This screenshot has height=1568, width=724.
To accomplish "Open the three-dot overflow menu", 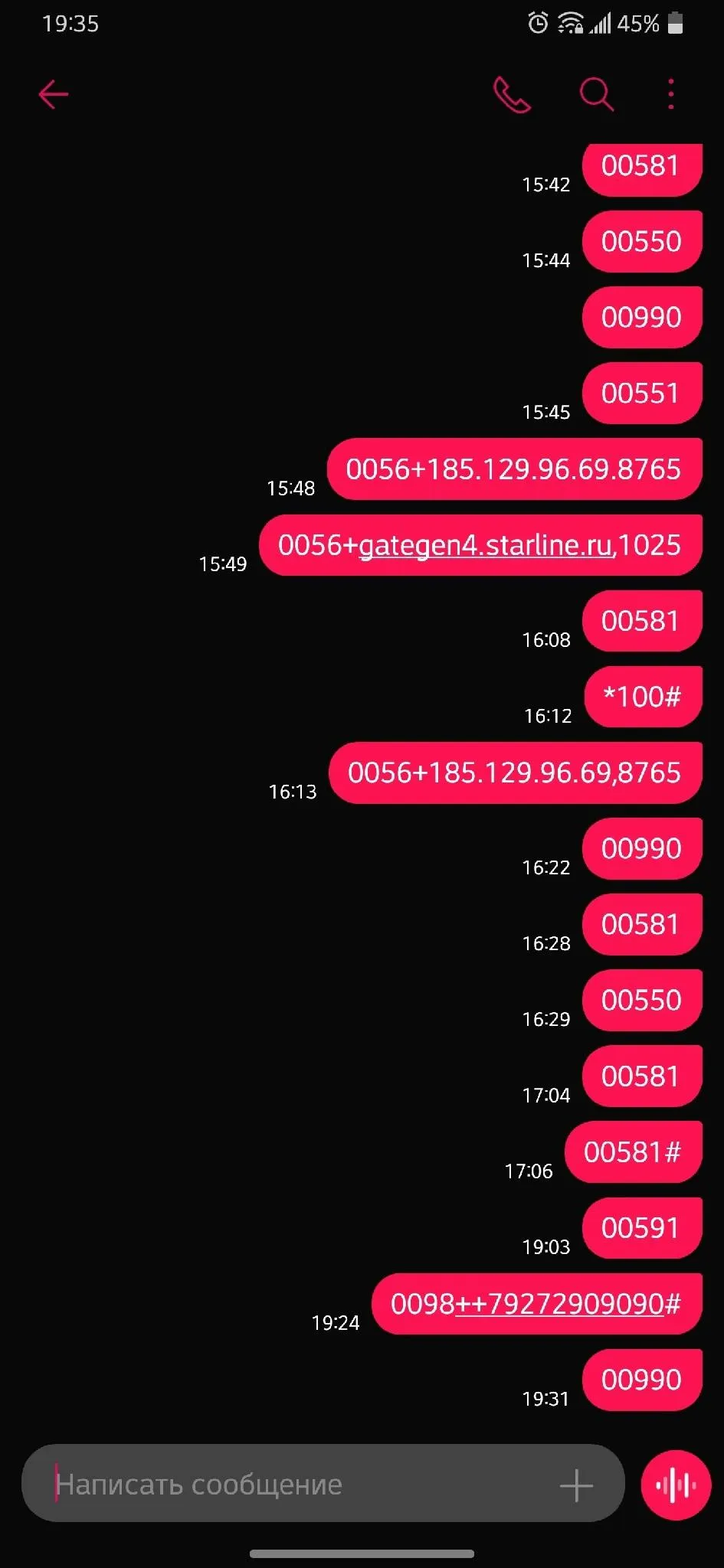I will point(671,94).
